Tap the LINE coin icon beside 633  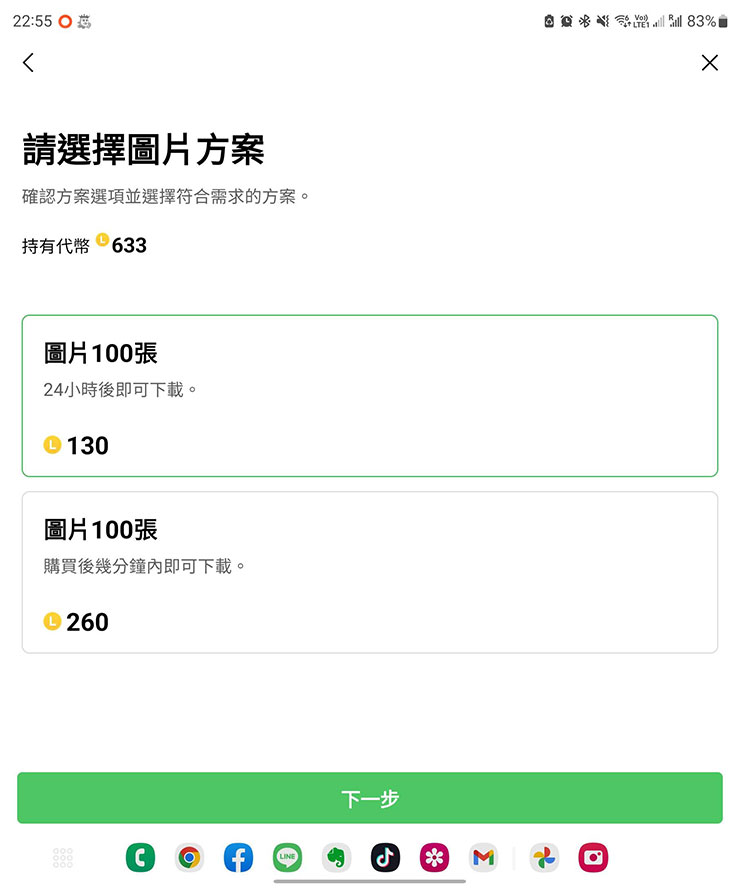pyautogui.click(x=103, y=243)
